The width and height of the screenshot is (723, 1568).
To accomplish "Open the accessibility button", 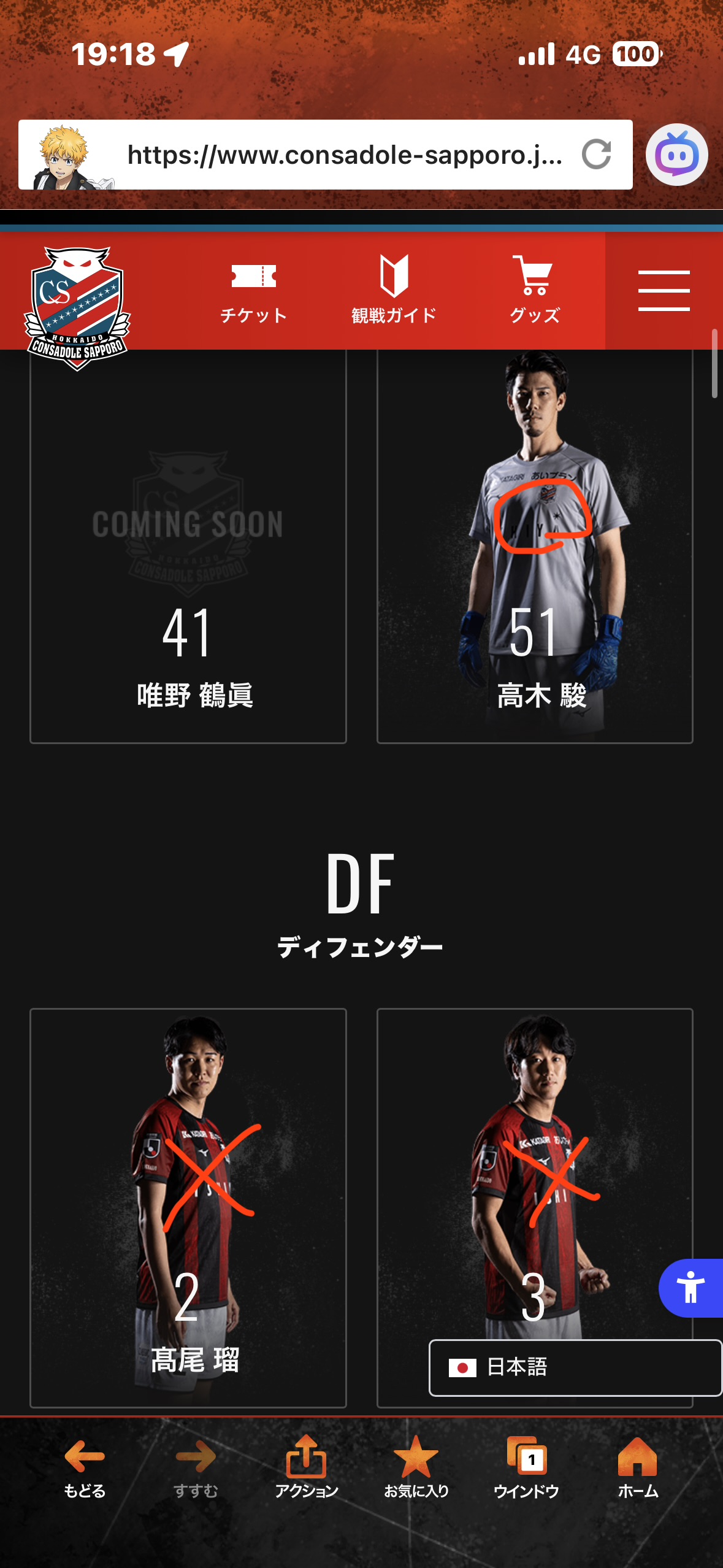I will pos(691,1287).
